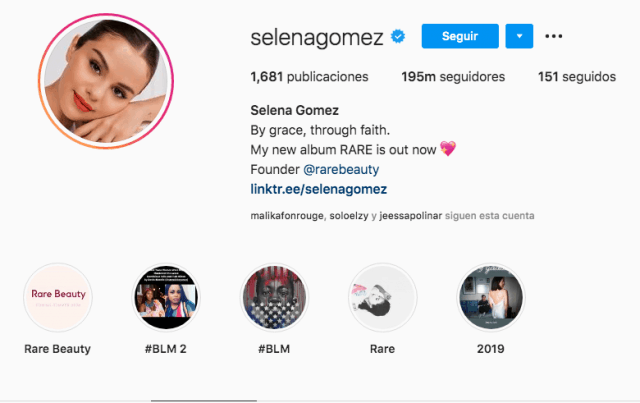Open the Rare story highlight

point(382,297)
